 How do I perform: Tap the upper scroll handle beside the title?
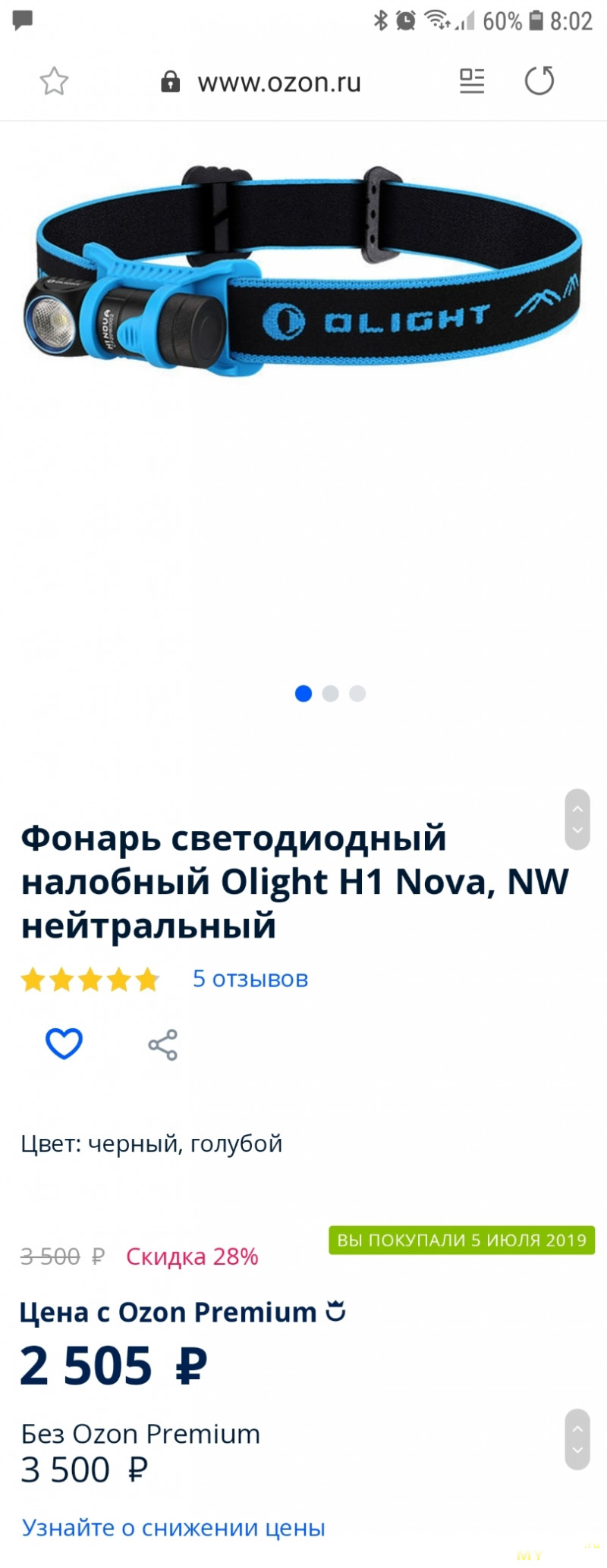(577, 819)
